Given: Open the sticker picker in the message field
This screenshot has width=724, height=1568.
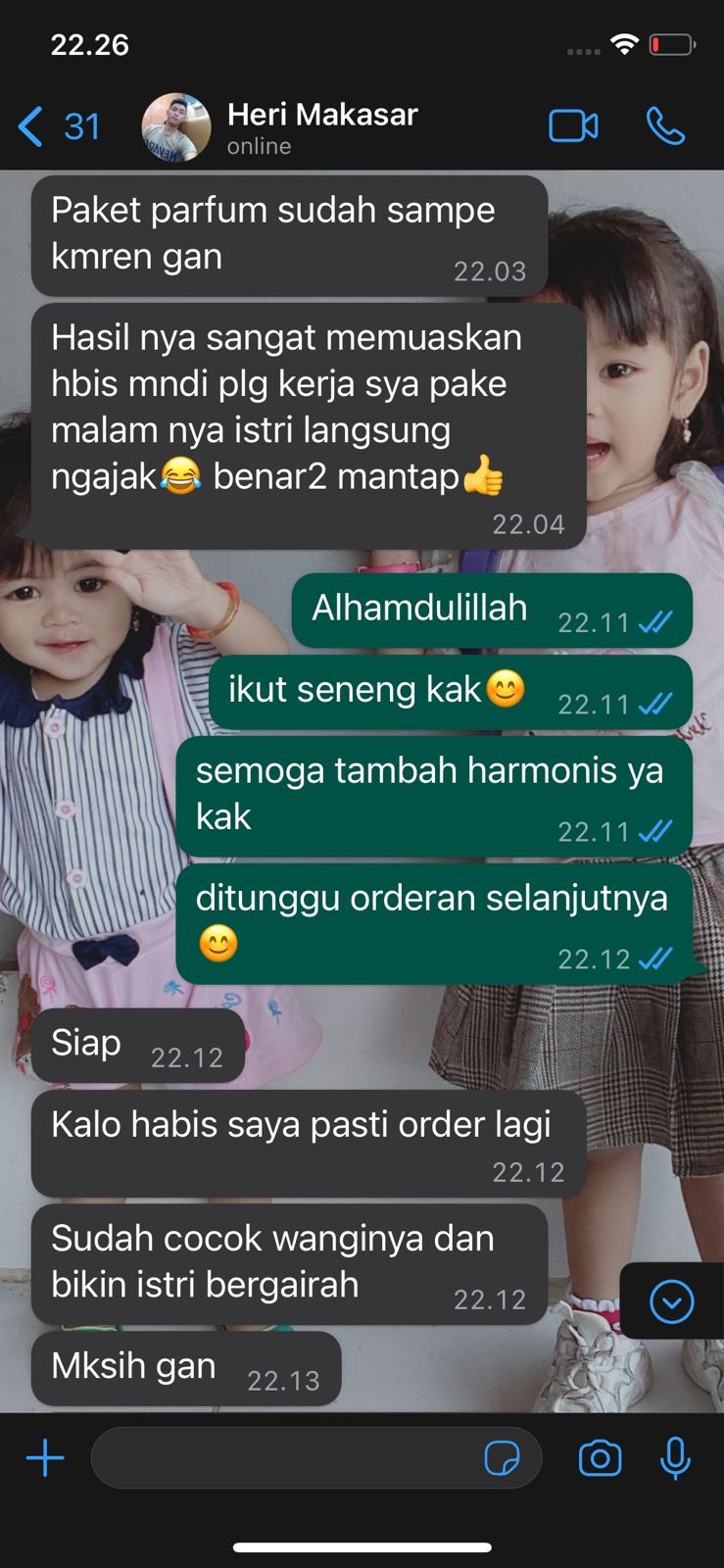Looking at the screenshot, I should point(503,1457).
